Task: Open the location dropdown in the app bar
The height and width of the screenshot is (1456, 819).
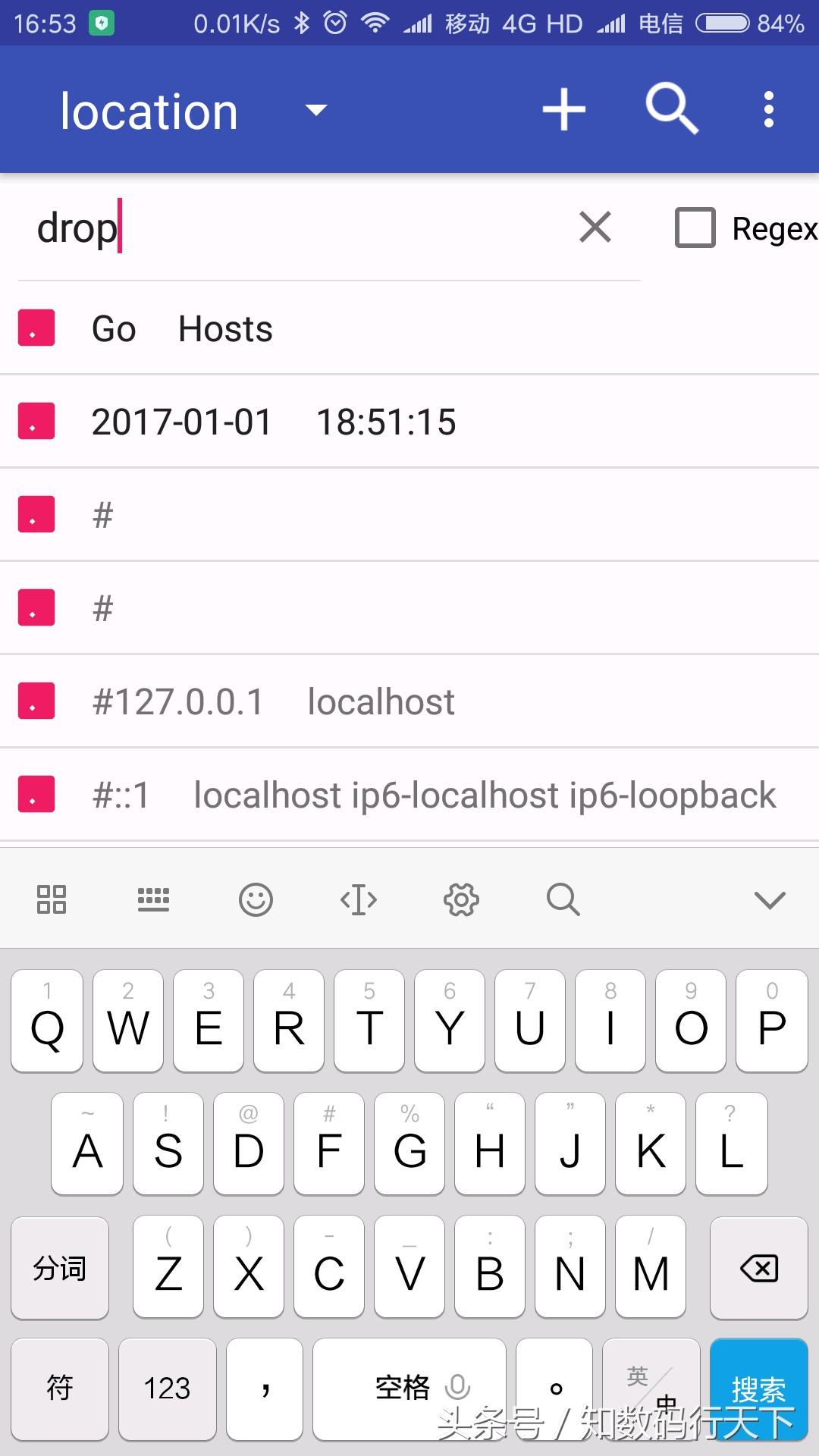Action: click(315, 111)
